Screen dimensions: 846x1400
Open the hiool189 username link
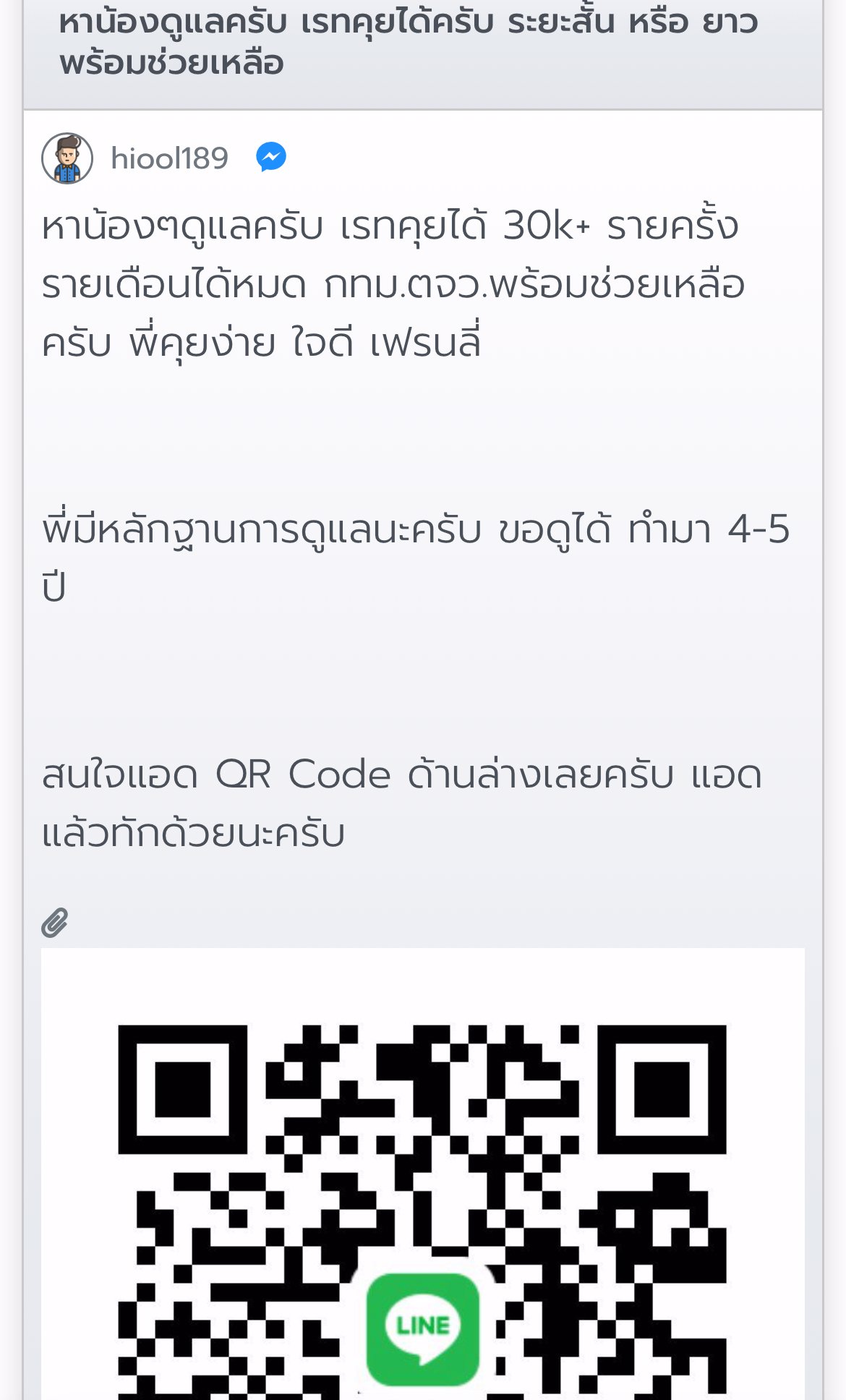click(169, 158)
